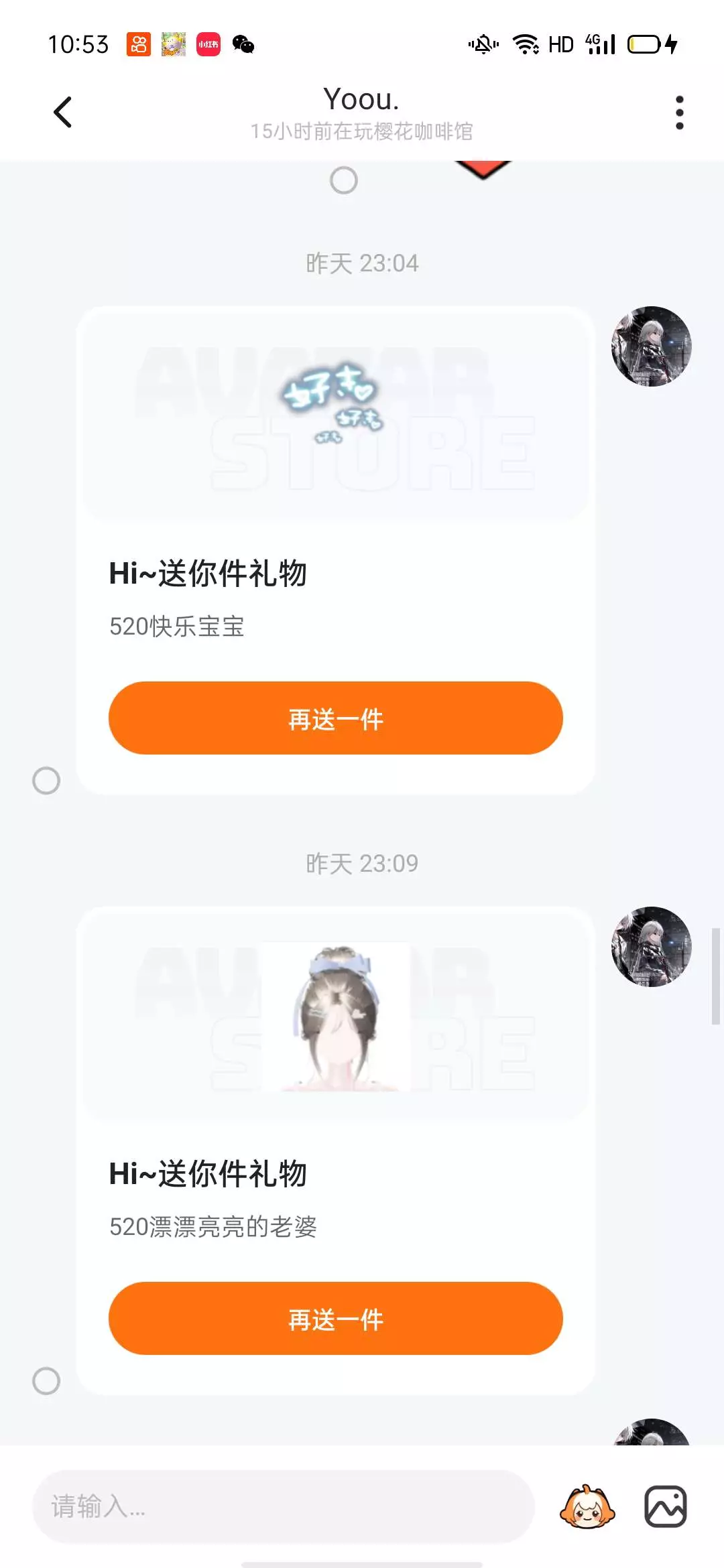Screen dimensions: 724x1568
Task: Open the three-dot overflow menu
Action: (x=679, y=113)
